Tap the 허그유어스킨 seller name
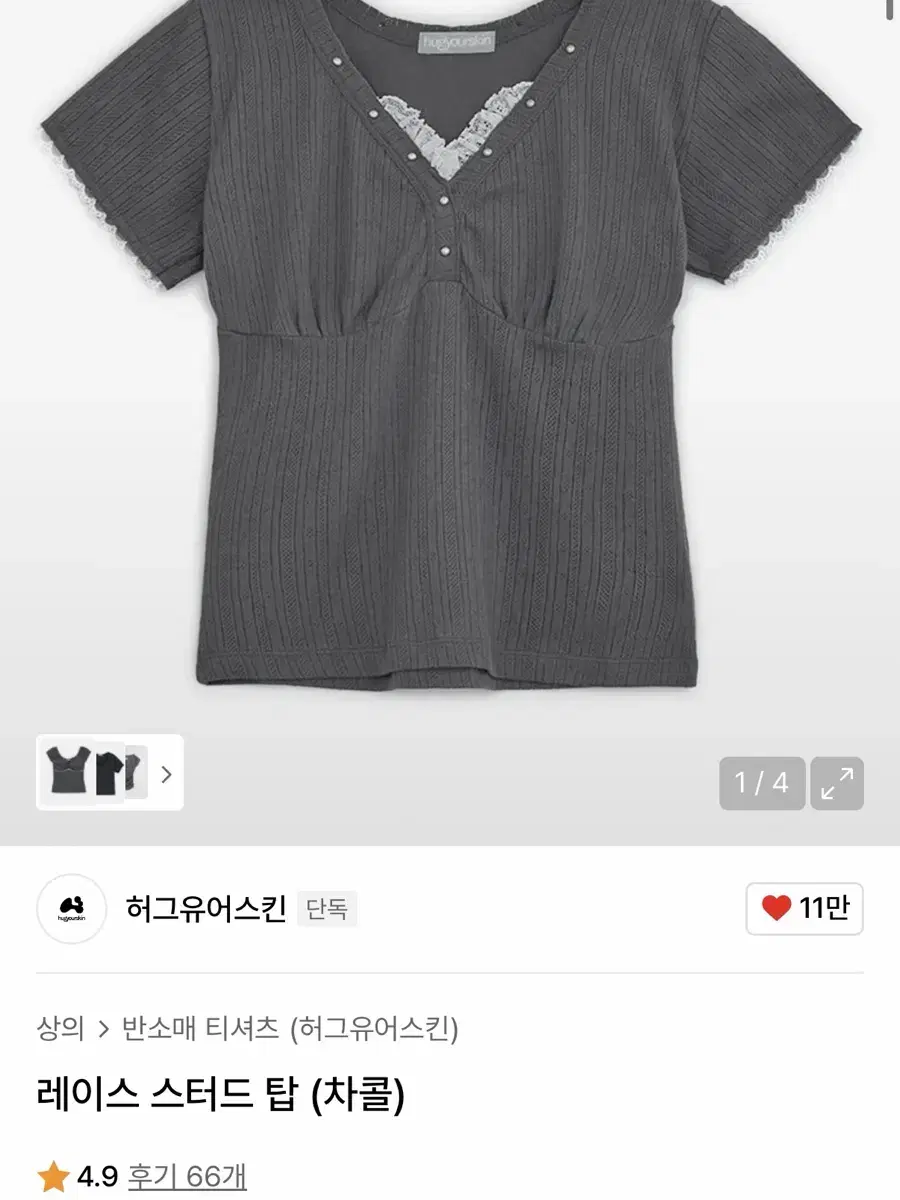 click(x=206, y=906)
